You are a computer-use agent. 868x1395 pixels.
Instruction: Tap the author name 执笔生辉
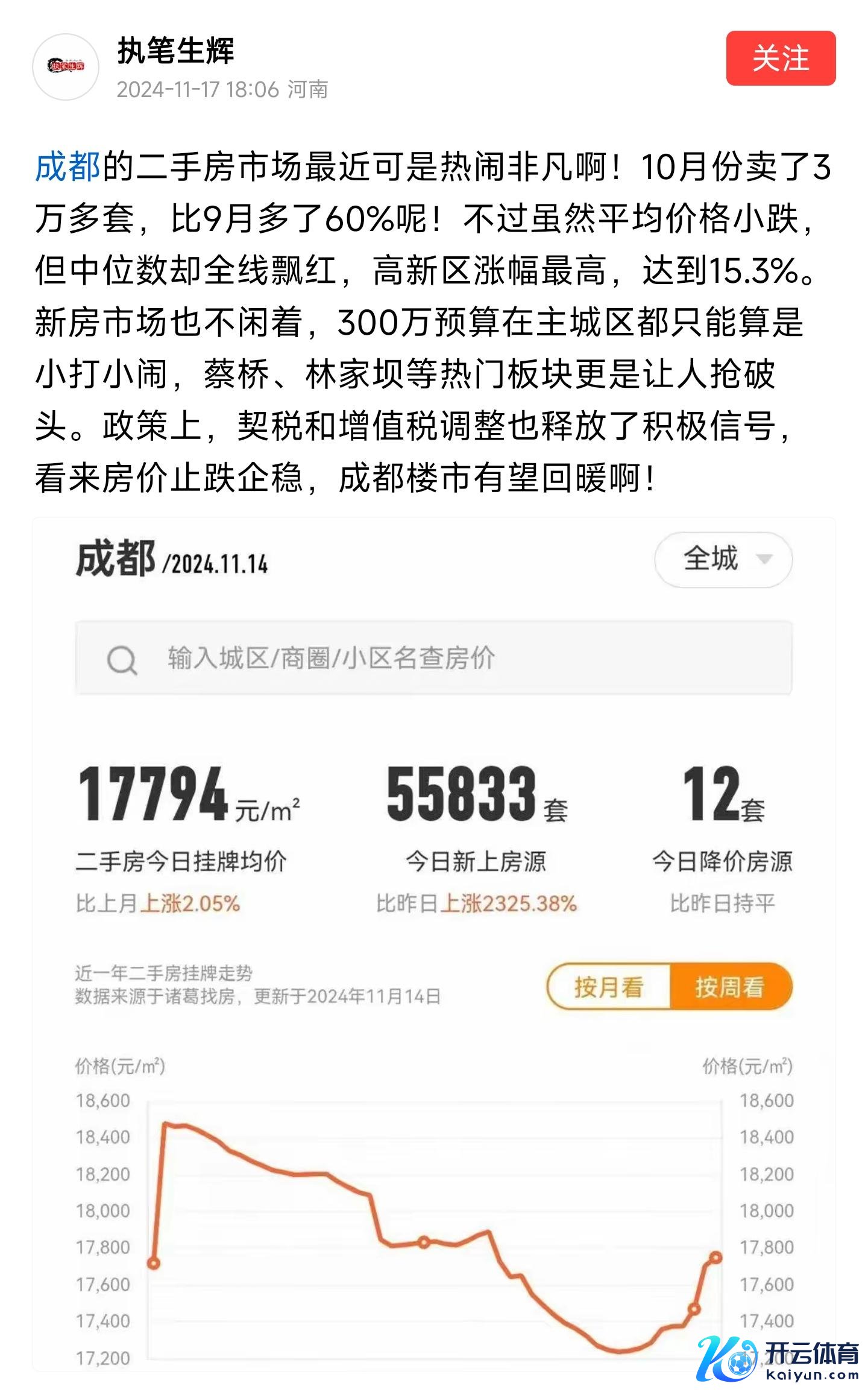pyautogui.click(x=175, y=51)
